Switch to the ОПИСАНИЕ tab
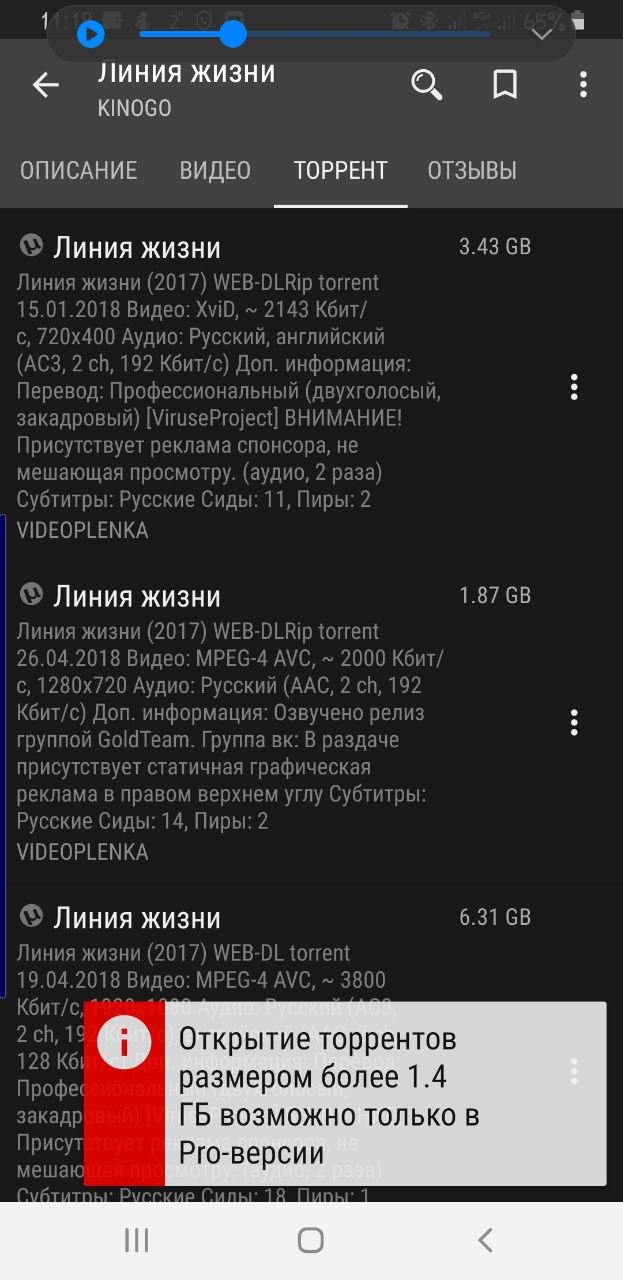The height and width of the screenshot is (1280, 623). click(79, 171)
